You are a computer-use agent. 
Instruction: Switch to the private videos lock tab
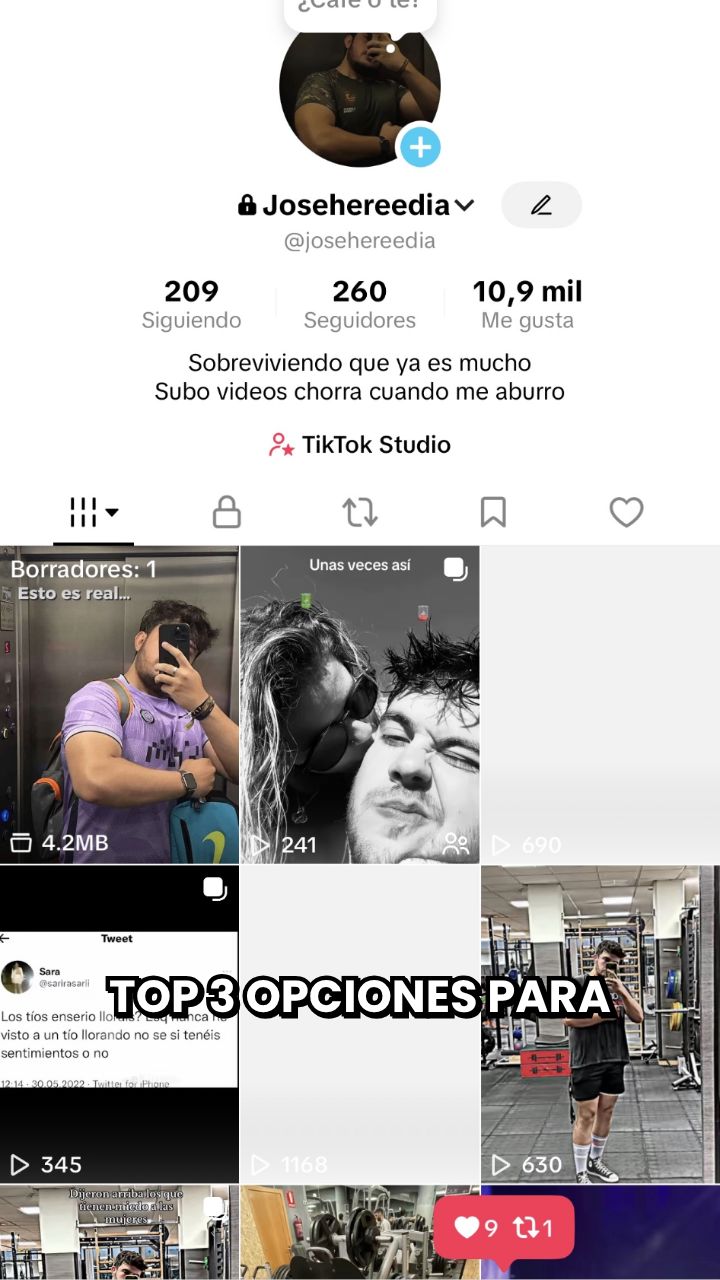point(227,512)
